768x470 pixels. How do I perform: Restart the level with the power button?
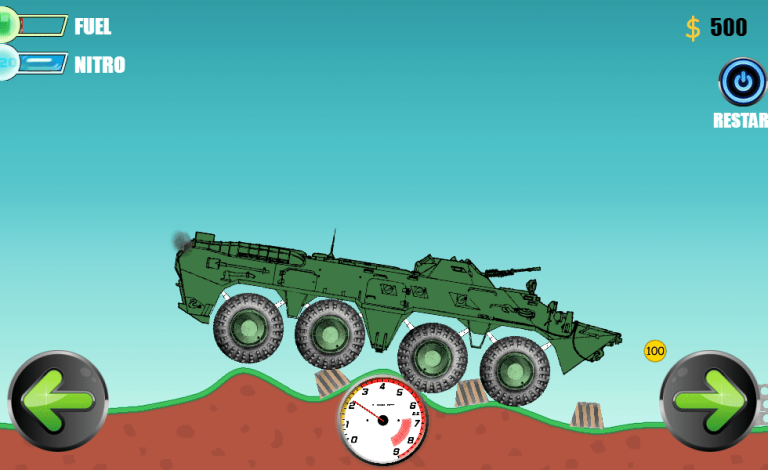click(742, 83)
